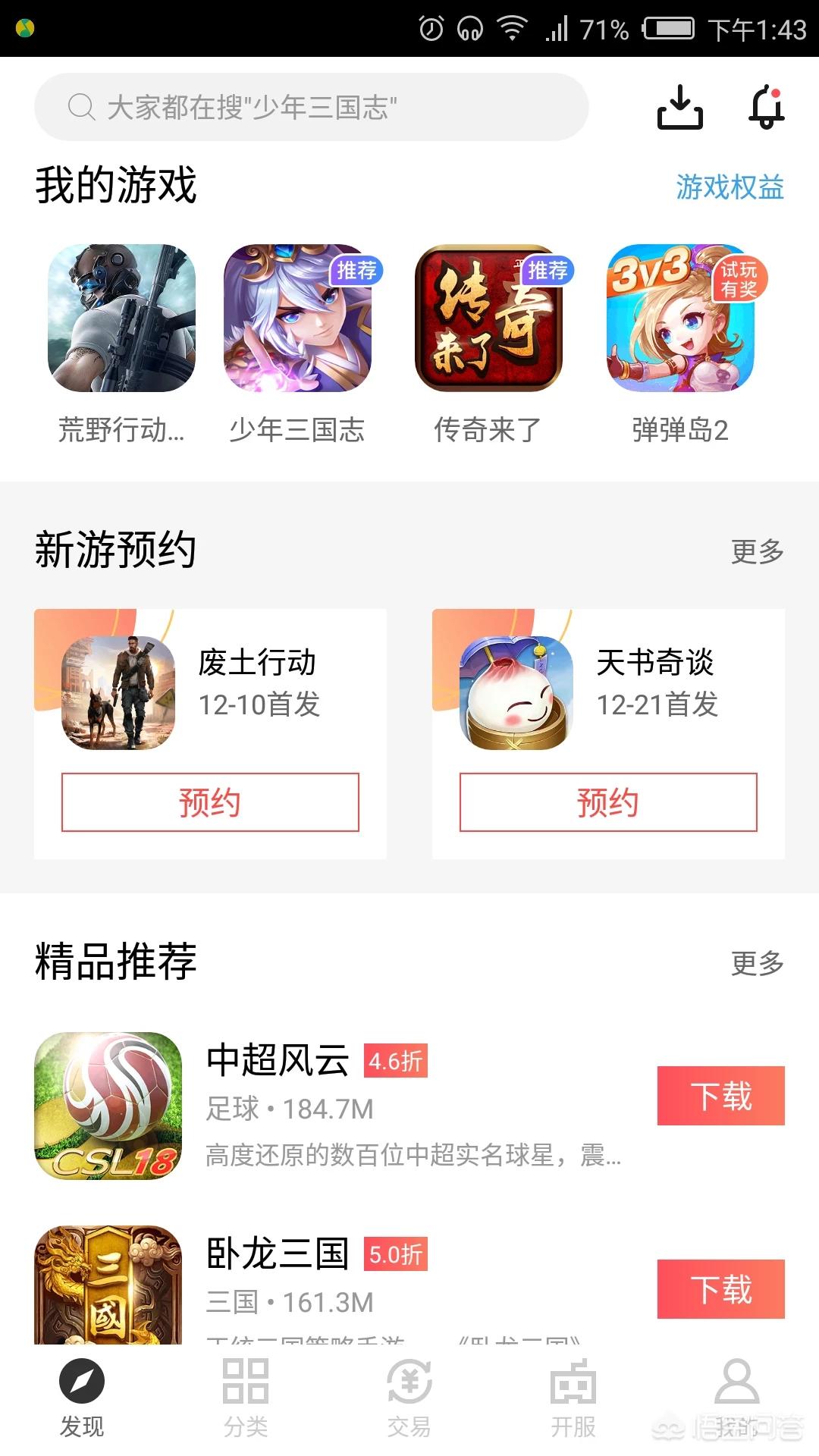Download 中超风云 game
Image resolution: width=819 pixels, height=1456 pixels.
coord(720,1096)
